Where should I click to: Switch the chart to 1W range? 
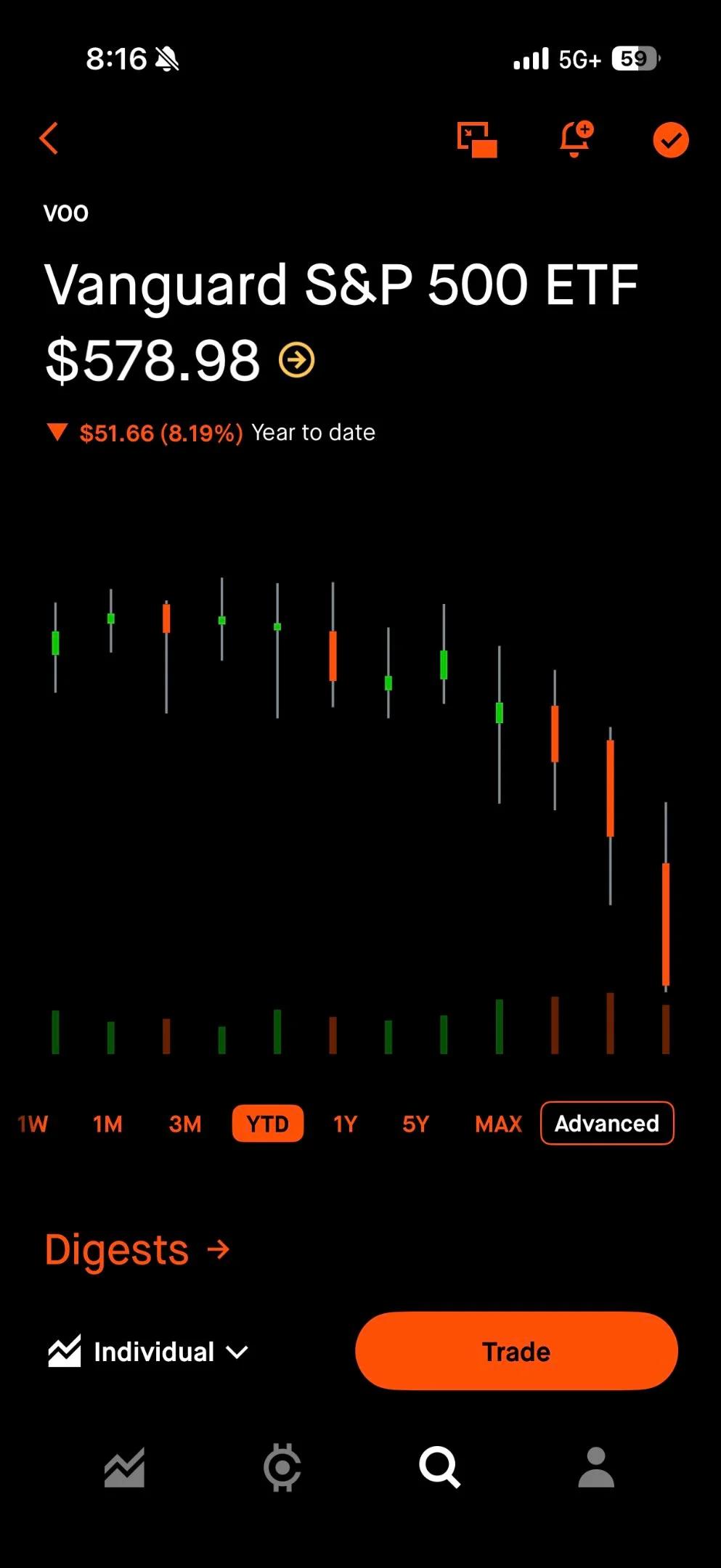[33, 1124]
